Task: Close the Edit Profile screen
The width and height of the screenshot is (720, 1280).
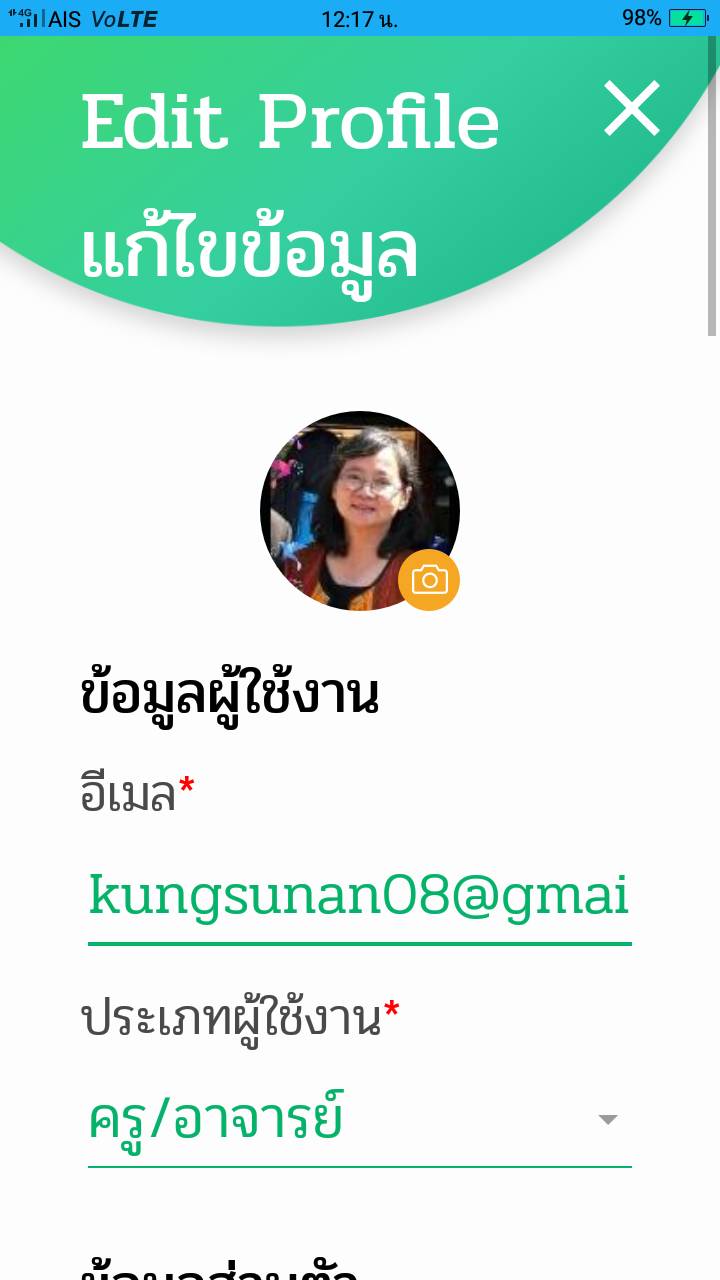Action: 632,108
